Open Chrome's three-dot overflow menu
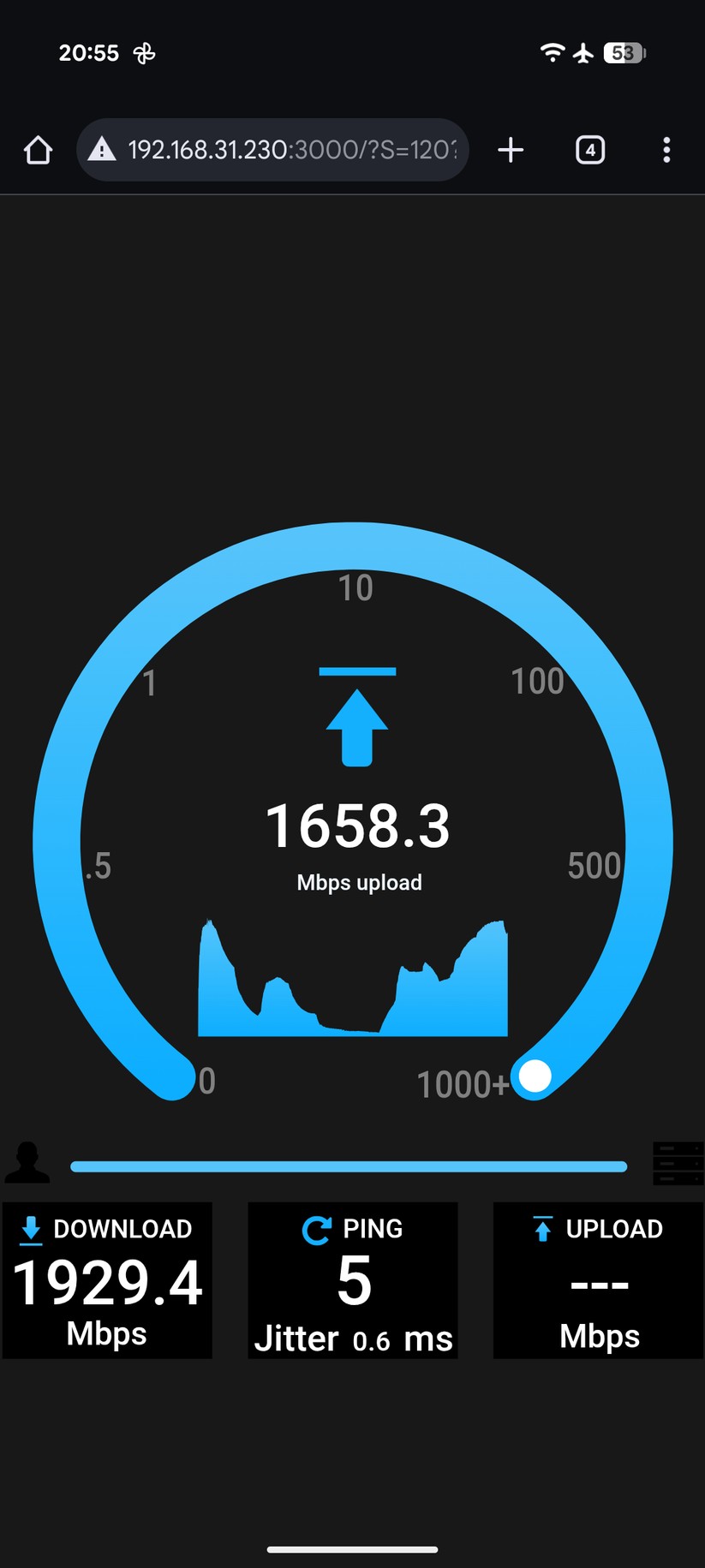705x1568 pixels. point(666,149)
